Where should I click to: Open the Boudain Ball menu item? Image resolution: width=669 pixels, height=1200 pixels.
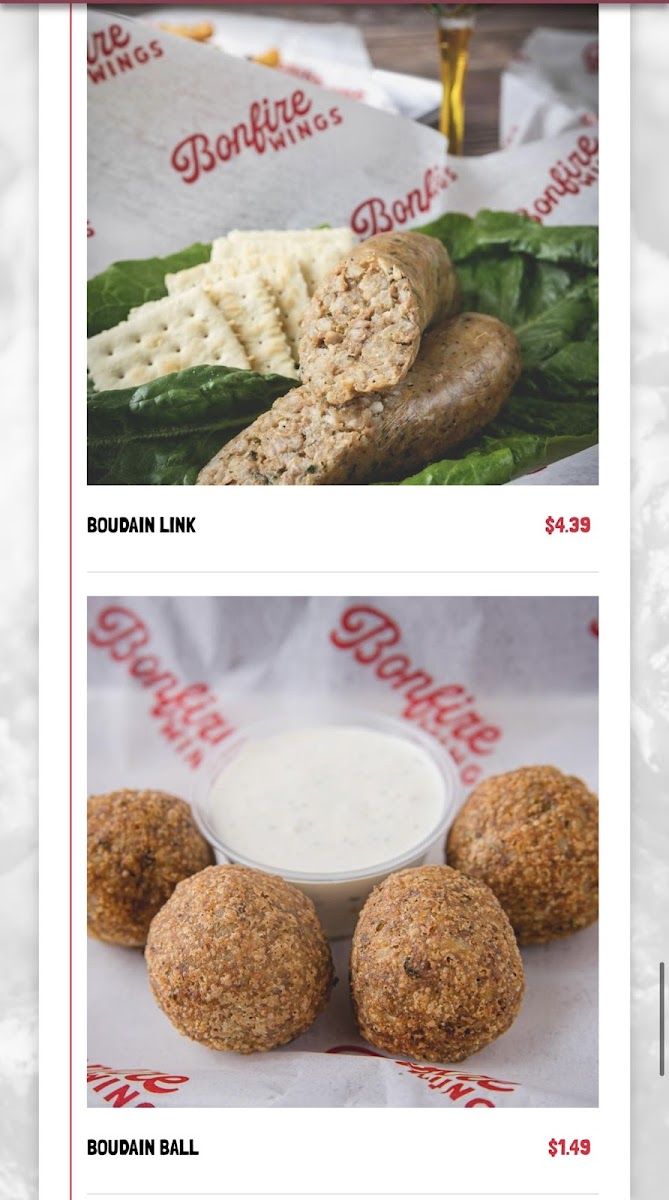(x=143, y=1147)
